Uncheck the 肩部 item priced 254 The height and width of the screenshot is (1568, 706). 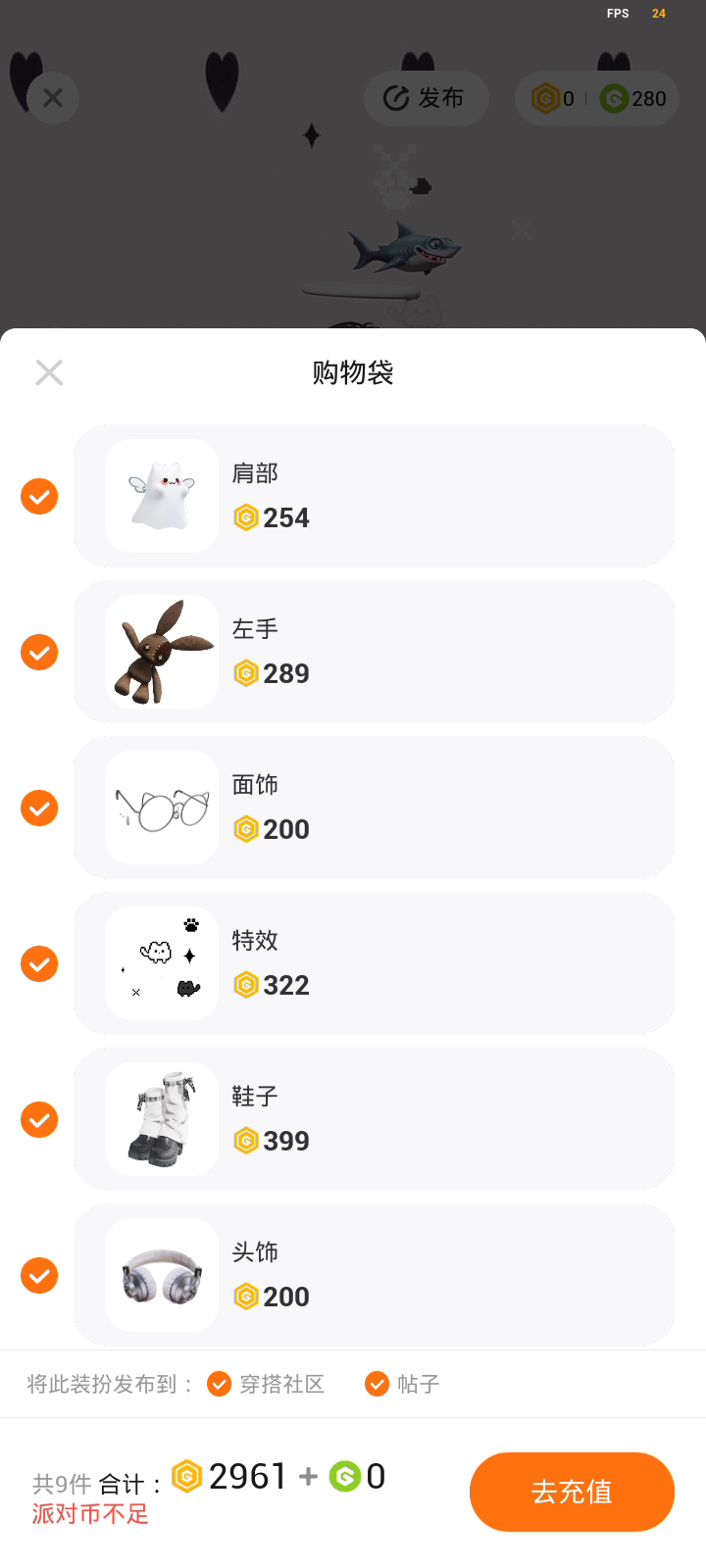pyautogui.click(x=39, y=497)
